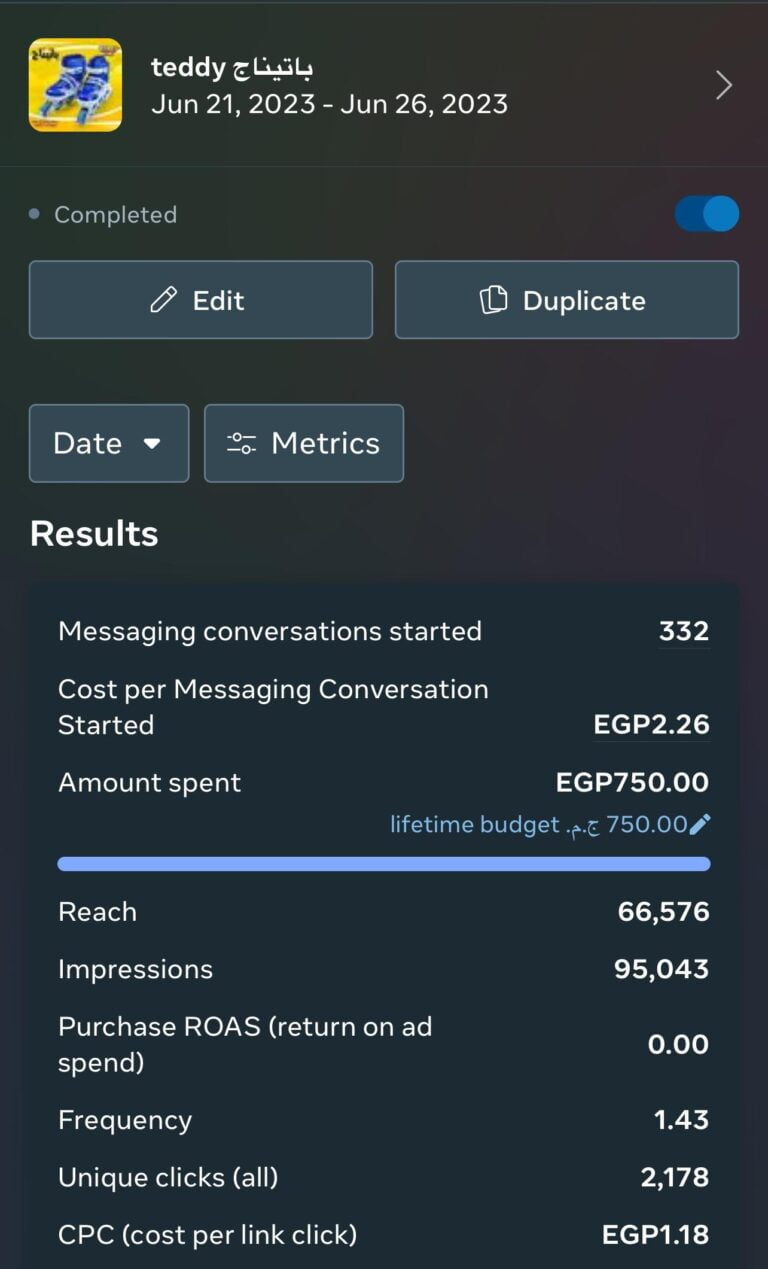Edit the 750.00 lifetime budget
This screenshot has width=768, height=1269.
click(700, 824)
